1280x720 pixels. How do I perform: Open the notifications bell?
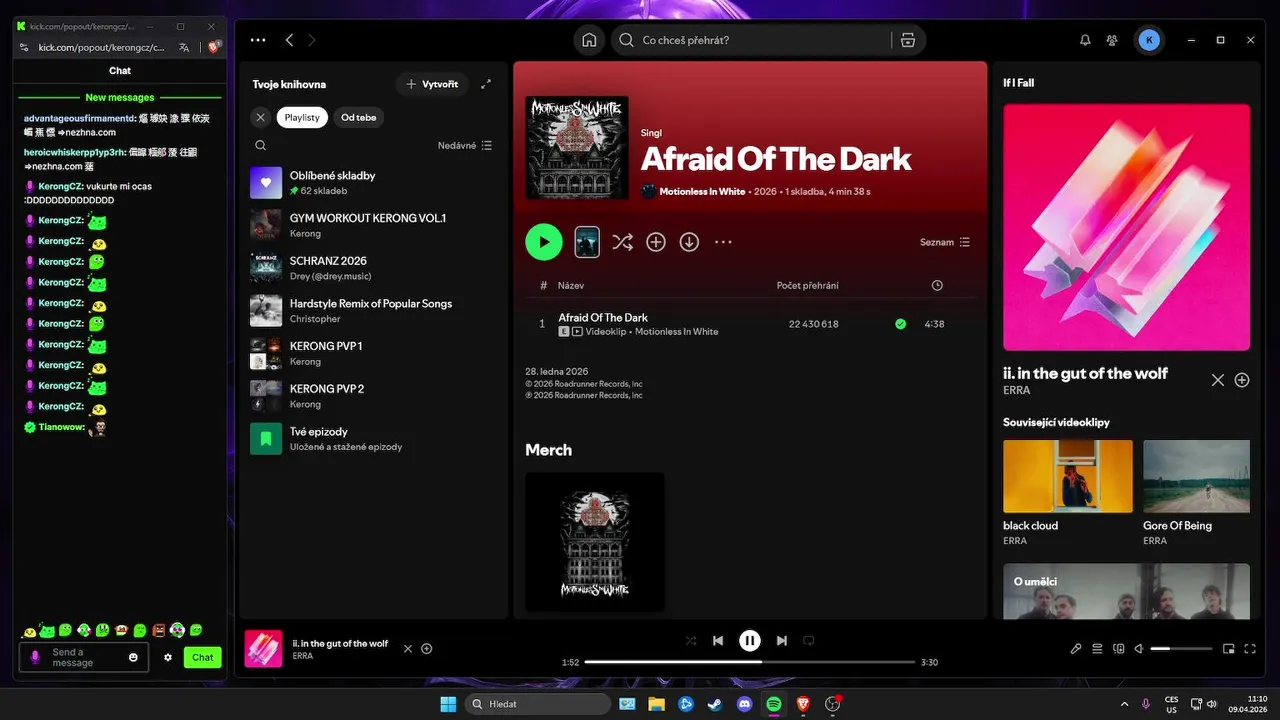1085,40
